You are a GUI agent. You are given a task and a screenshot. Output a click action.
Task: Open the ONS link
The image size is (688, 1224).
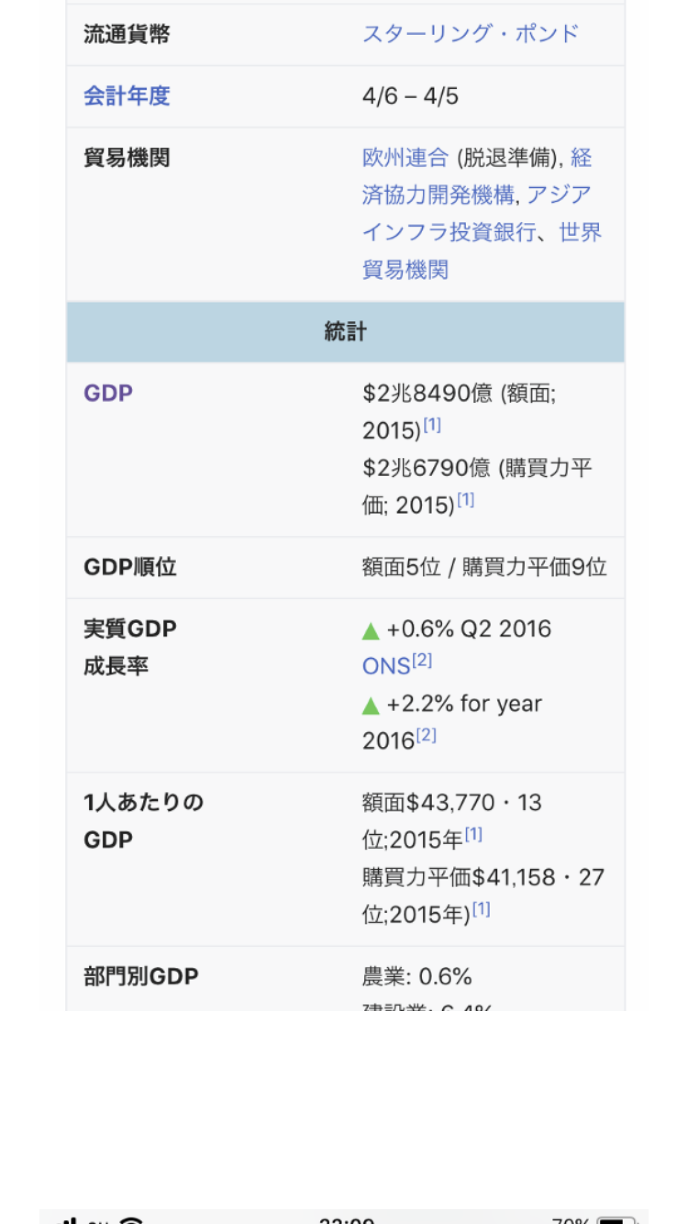(x=386, y=667)
